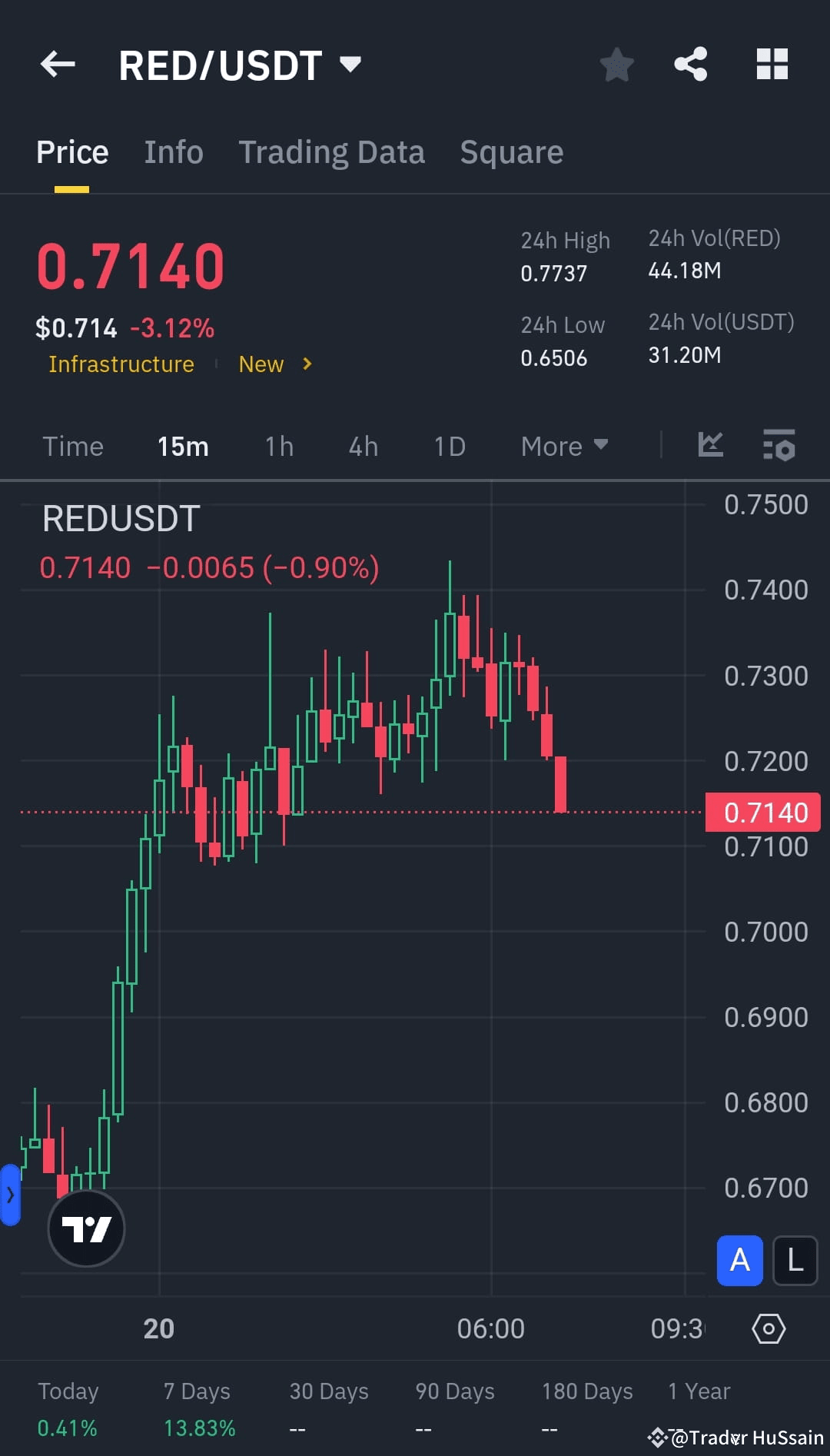Select the 1D candlestick interval
The height and width of the screenshot is (1456, 830).
(450, 446)
